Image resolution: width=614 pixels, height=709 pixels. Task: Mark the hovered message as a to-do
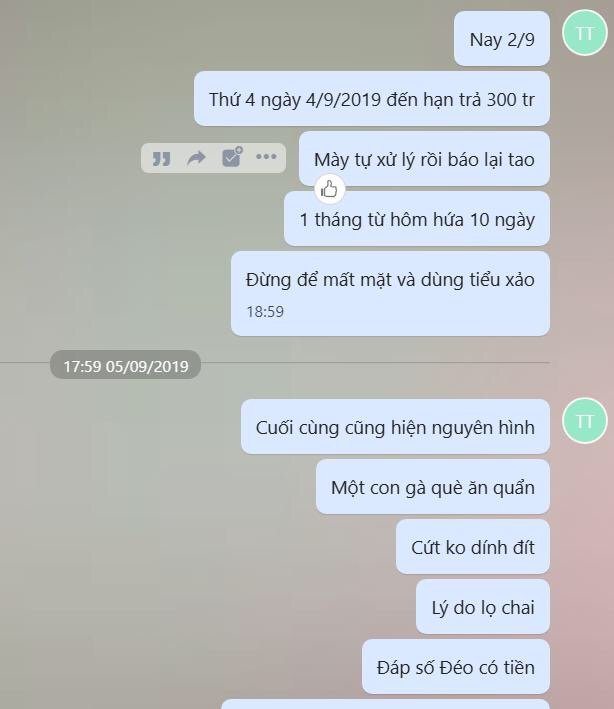[x=231, y=157]
